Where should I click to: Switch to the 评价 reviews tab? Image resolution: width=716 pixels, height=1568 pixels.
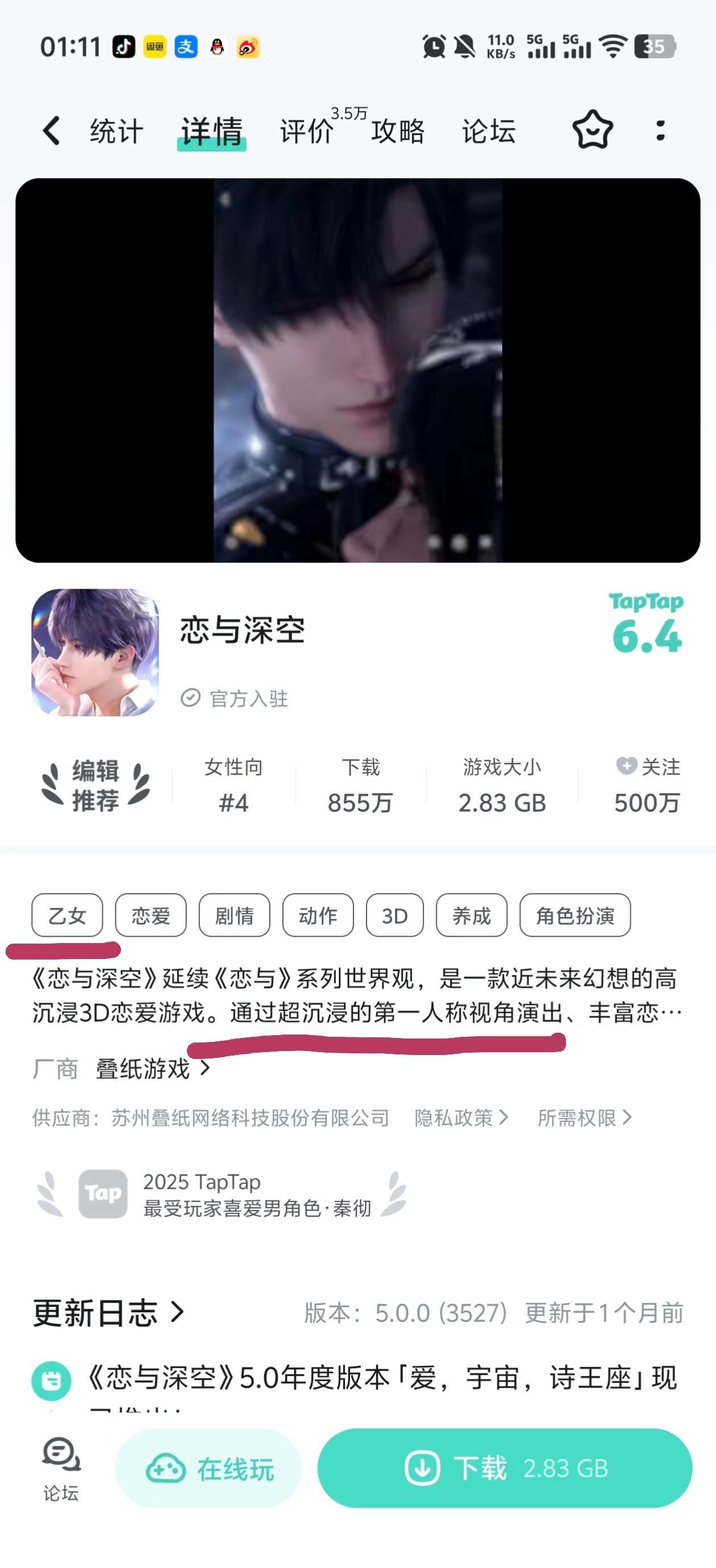(x=306, y=131)
